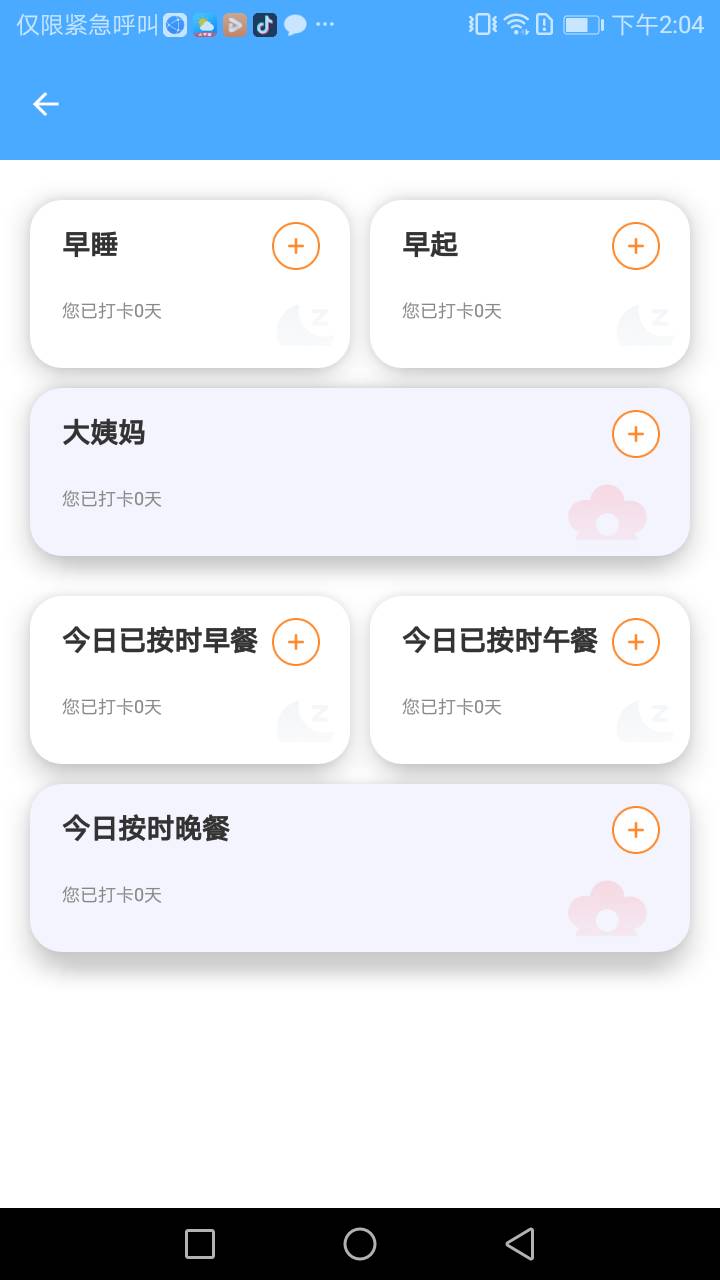Tap the plus icon on the 早起 card
This screenshot has width=720, height=1280.
(635, 245)
